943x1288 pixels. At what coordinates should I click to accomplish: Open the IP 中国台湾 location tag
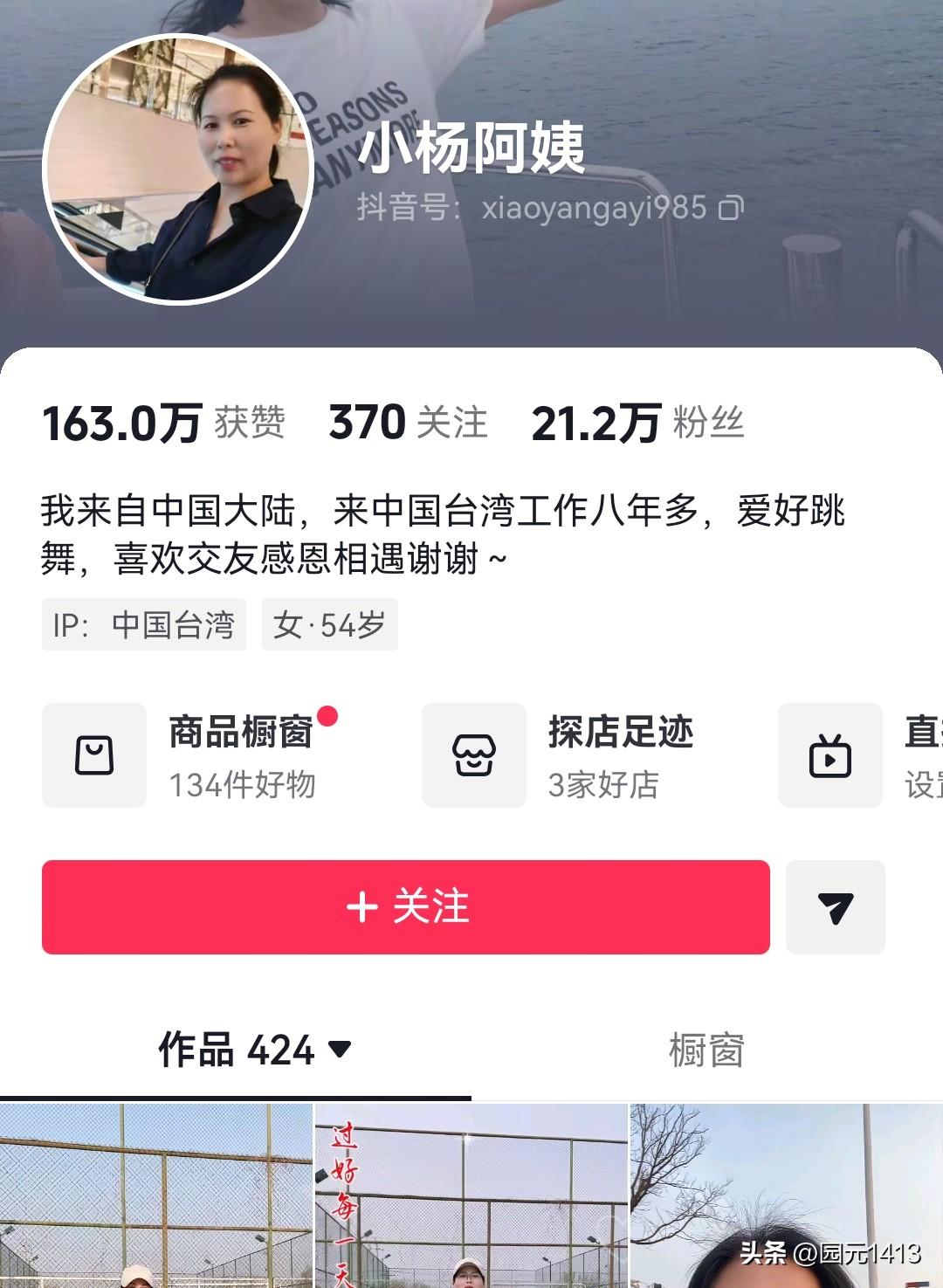coord(144,623)
